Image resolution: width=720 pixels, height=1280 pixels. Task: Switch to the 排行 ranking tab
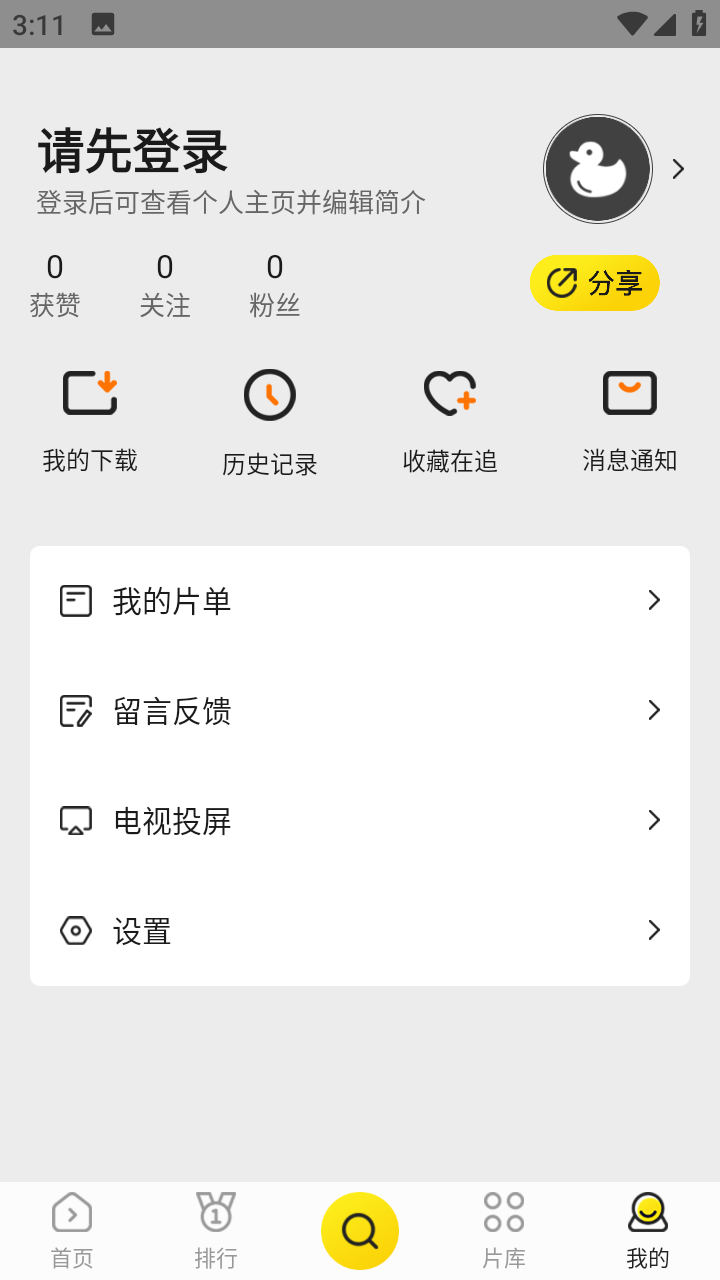pyautogui.click(x=216, y=1231)
